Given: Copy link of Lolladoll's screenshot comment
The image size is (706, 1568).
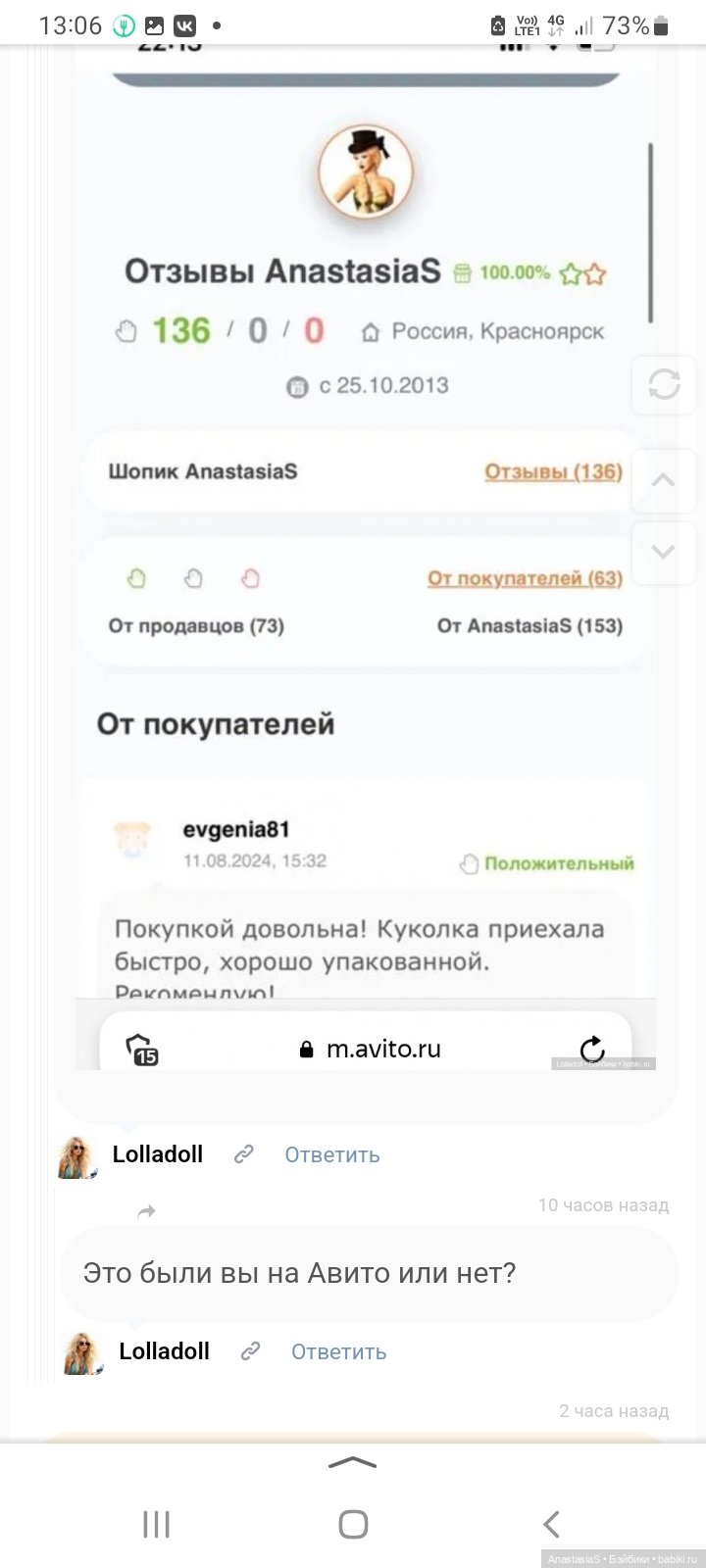Looking at the screenshot, I should point(244,1154).
